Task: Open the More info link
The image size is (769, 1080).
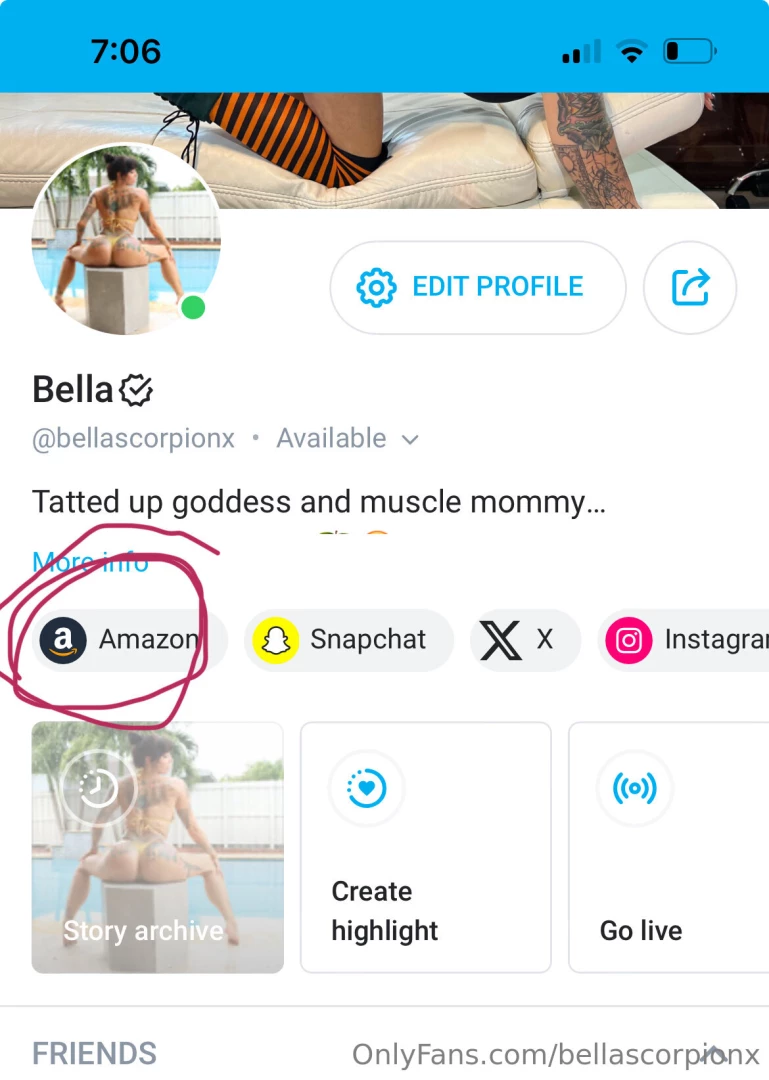Action: click(90, 562)
